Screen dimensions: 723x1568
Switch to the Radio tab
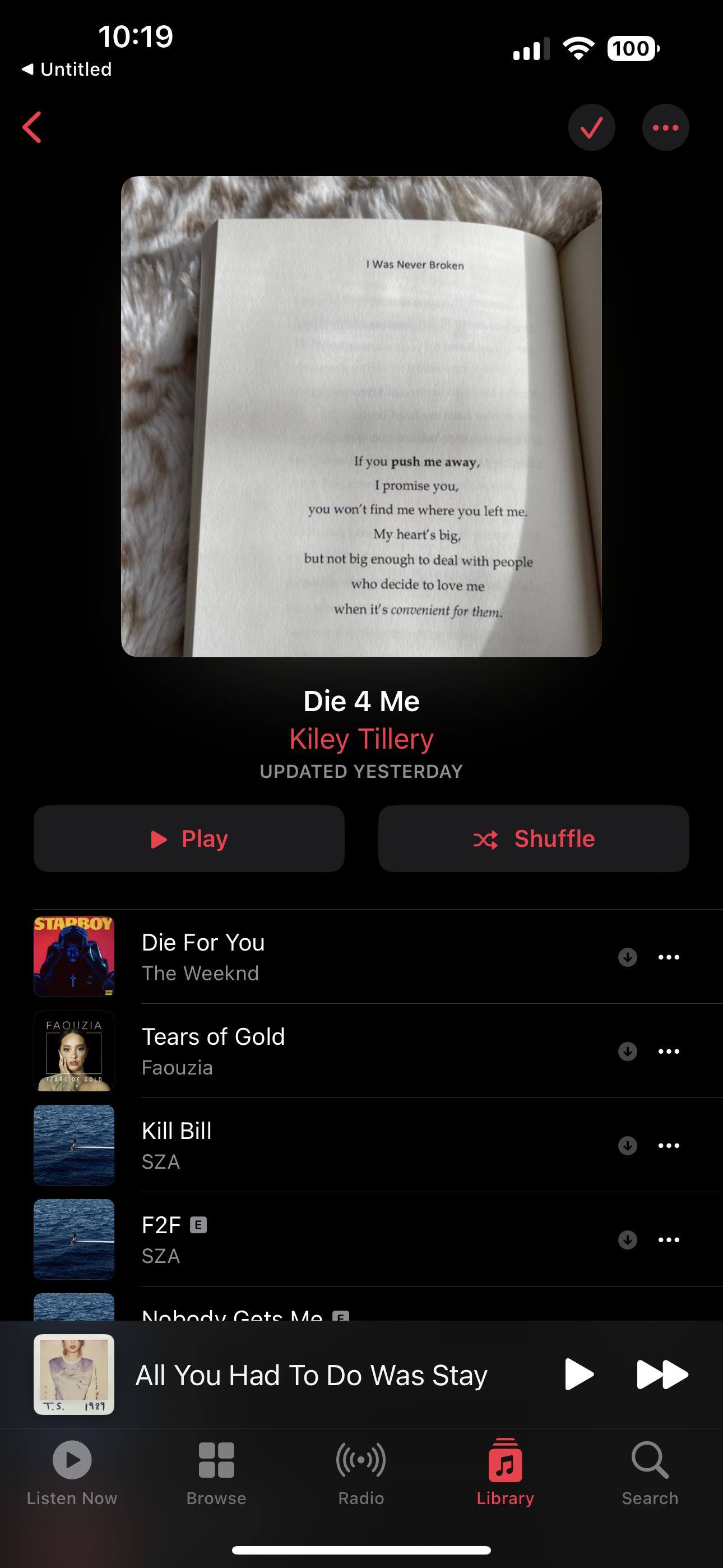pyautogui.click(x=361, y=1473)
